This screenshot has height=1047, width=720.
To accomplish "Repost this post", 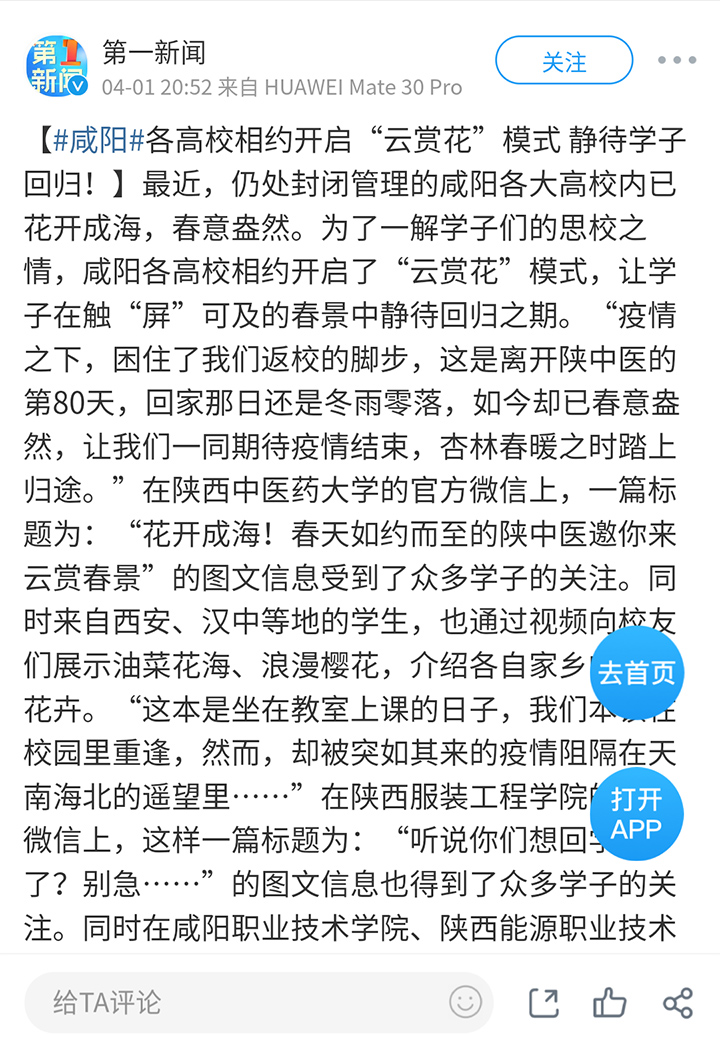I will pos(544,1003).
